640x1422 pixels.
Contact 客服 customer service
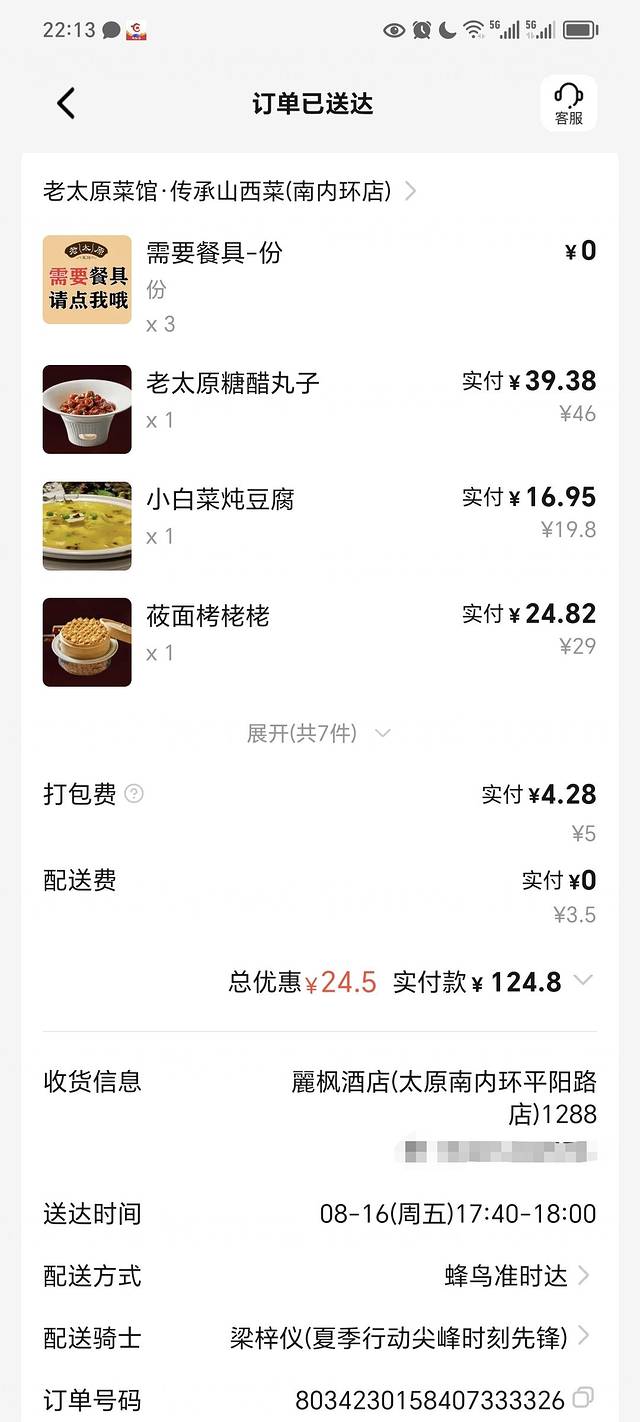(x=568, y=103)
